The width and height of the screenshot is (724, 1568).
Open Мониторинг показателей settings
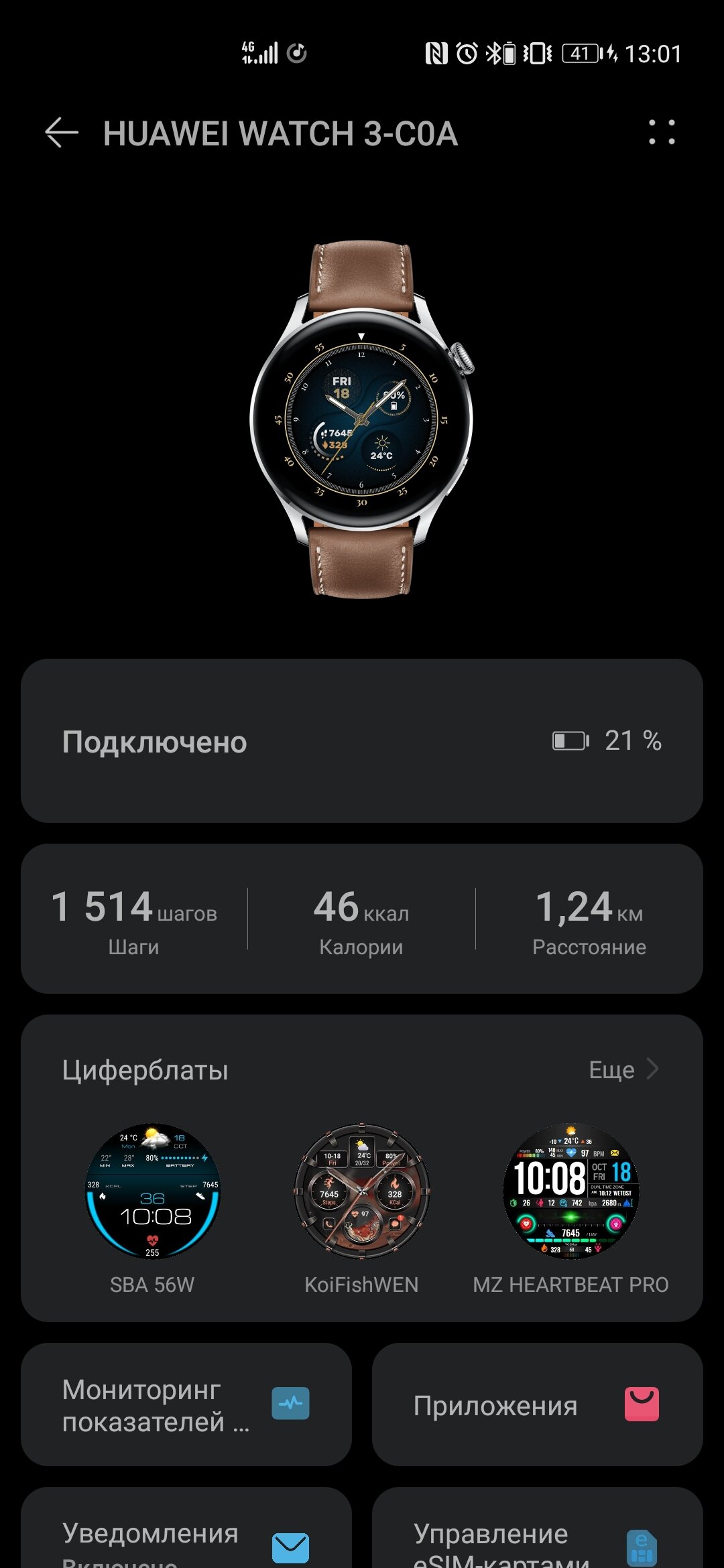[186, 1404]
